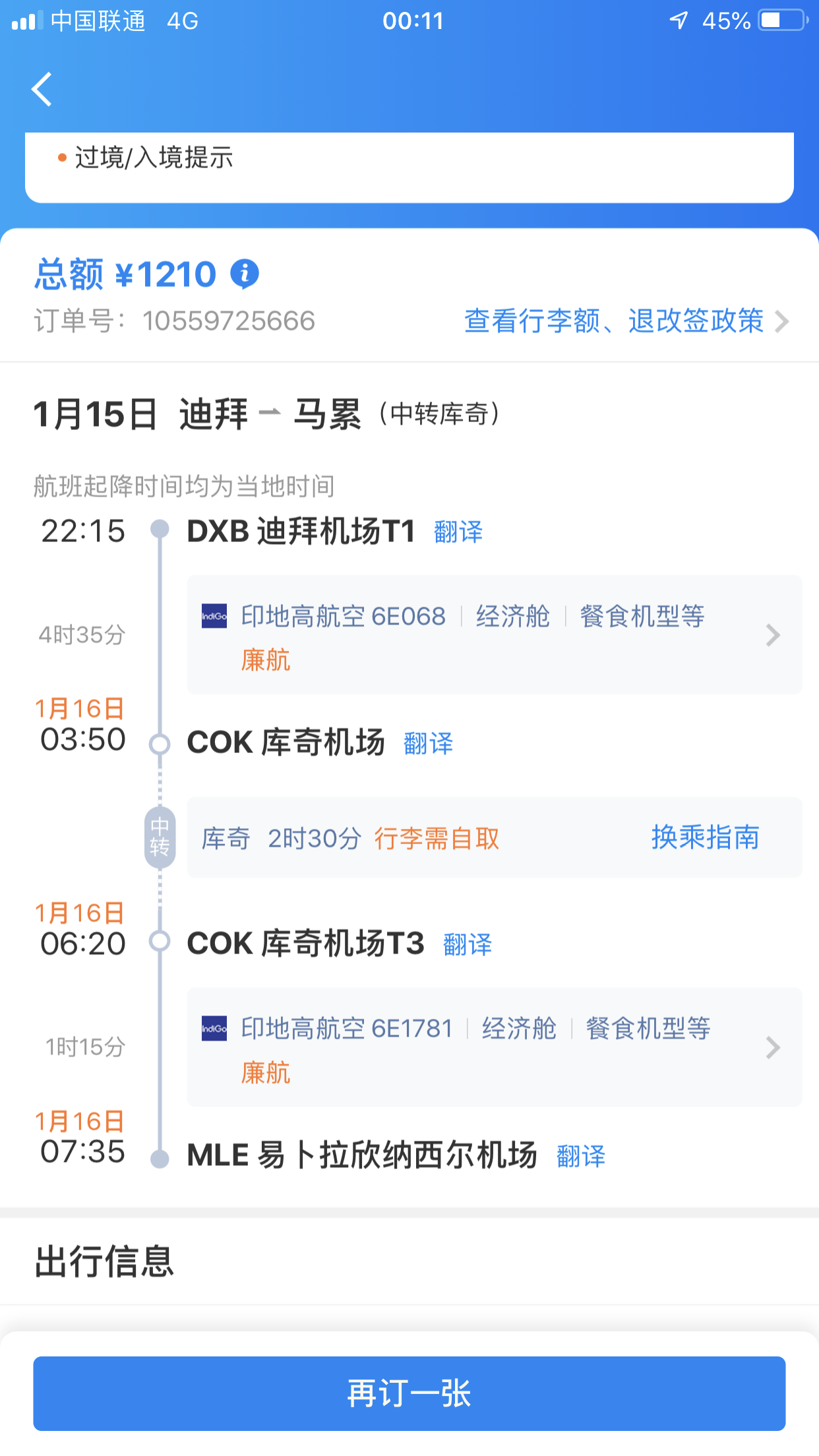Tap 翻译 next to COK 库奇机场T3
This screenshot has height=1456, width=819.
click(468, 944)
